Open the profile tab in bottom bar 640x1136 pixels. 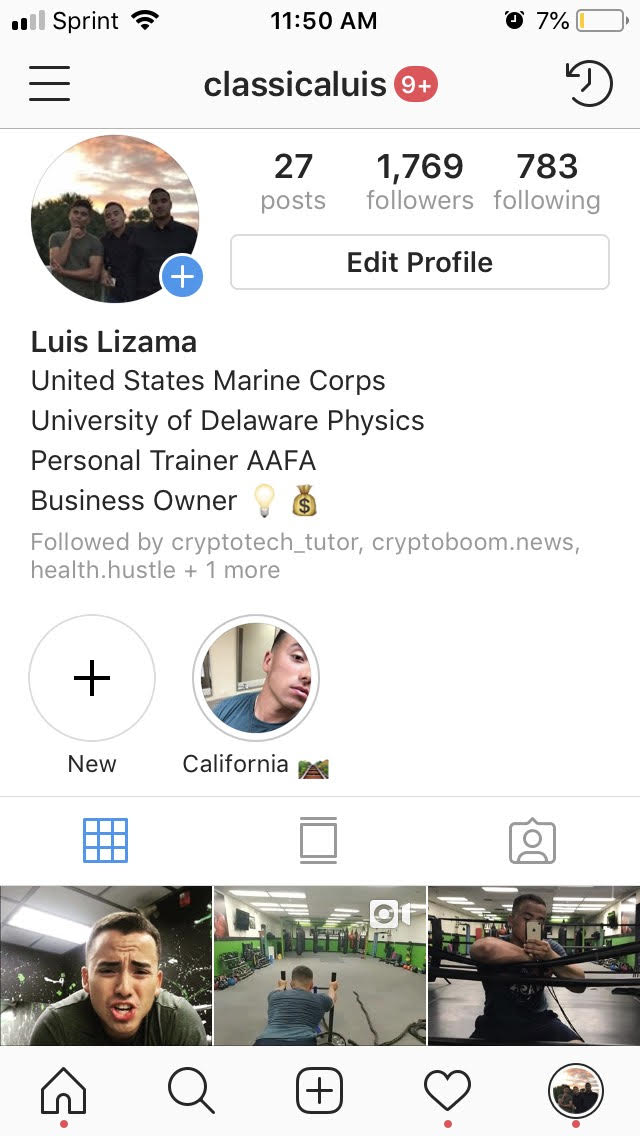click(x=575, y=1089)
